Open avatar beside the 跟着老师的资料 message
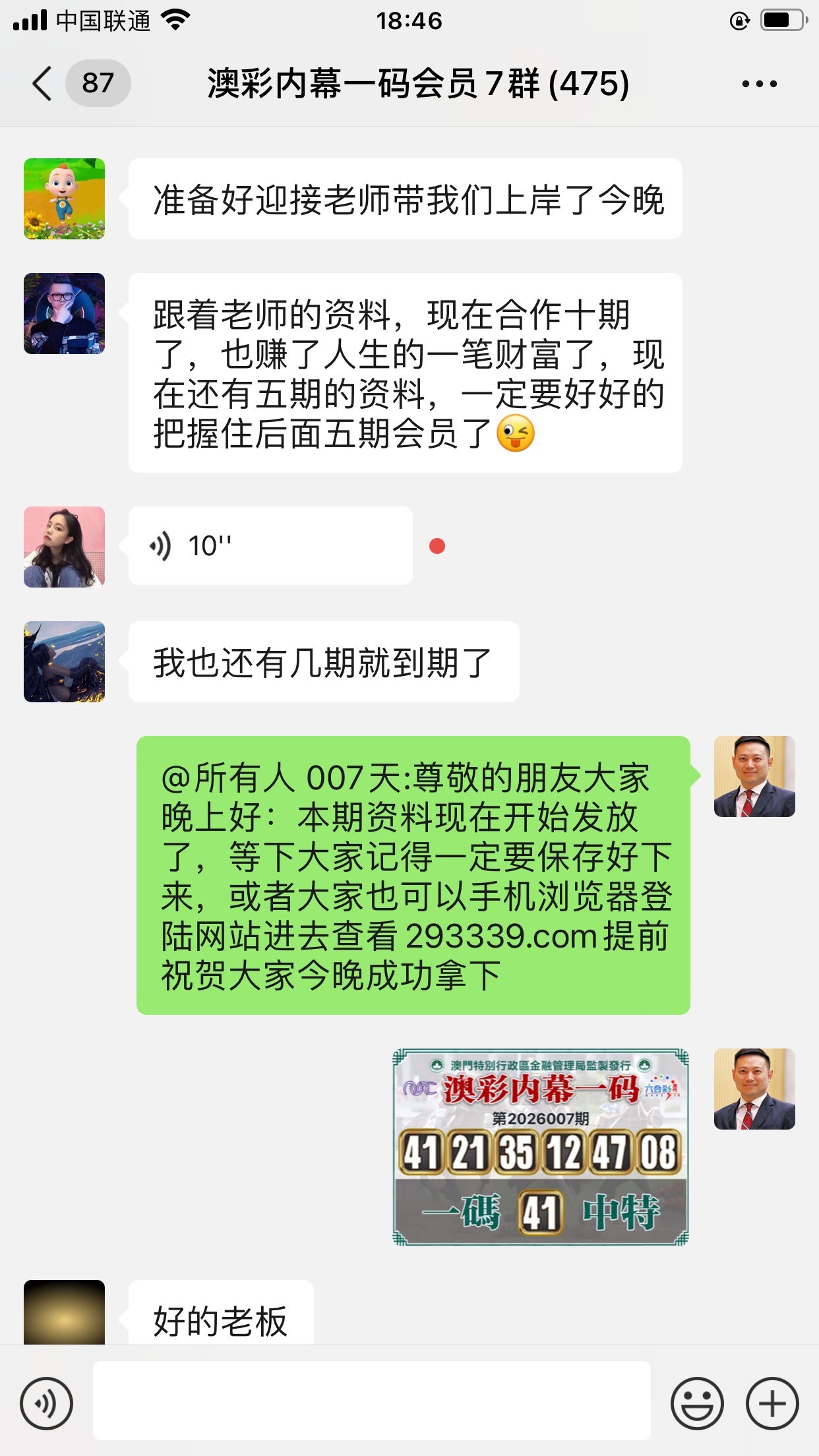 pyautogui.click(x=64, y=313)
